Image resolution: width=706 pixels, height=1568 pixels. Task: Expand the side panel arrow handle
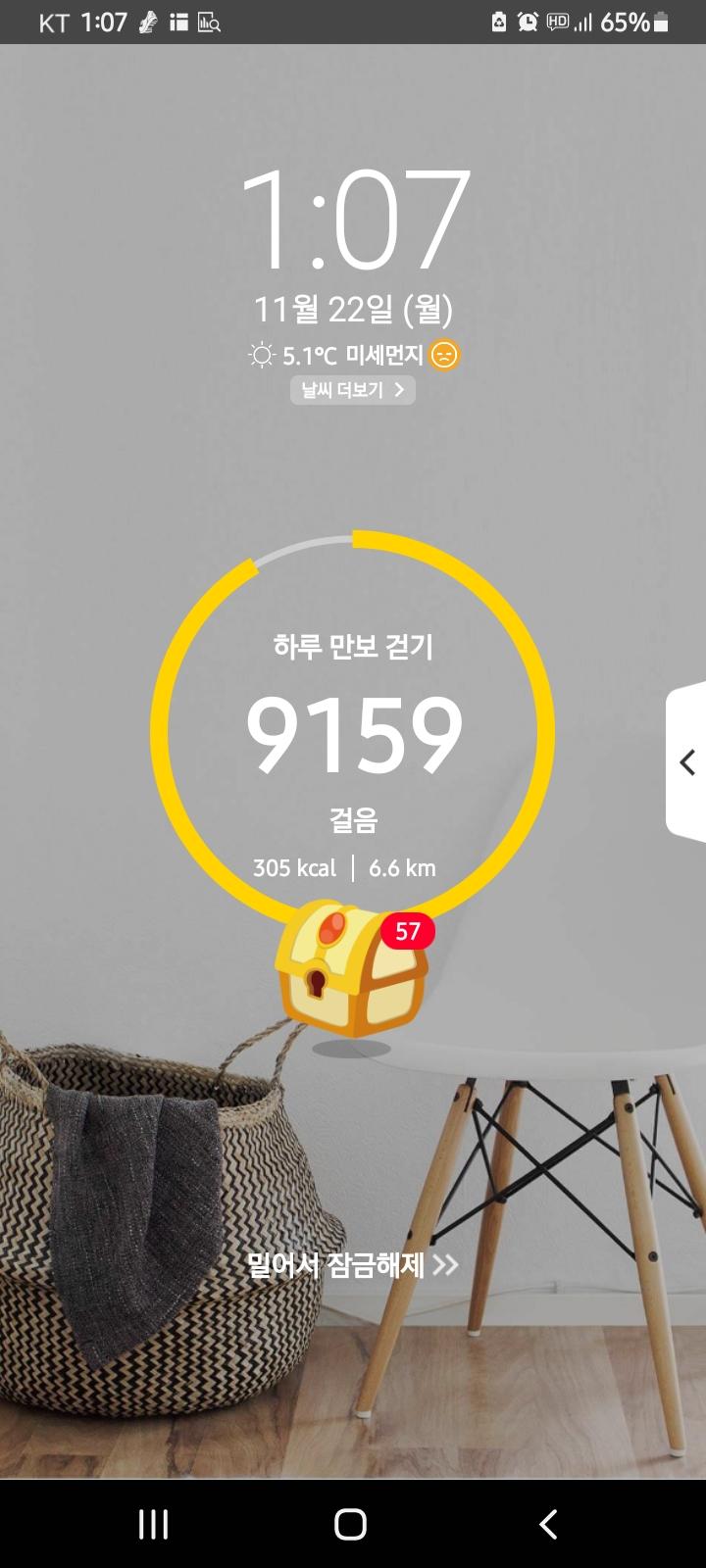pos(687,762)
